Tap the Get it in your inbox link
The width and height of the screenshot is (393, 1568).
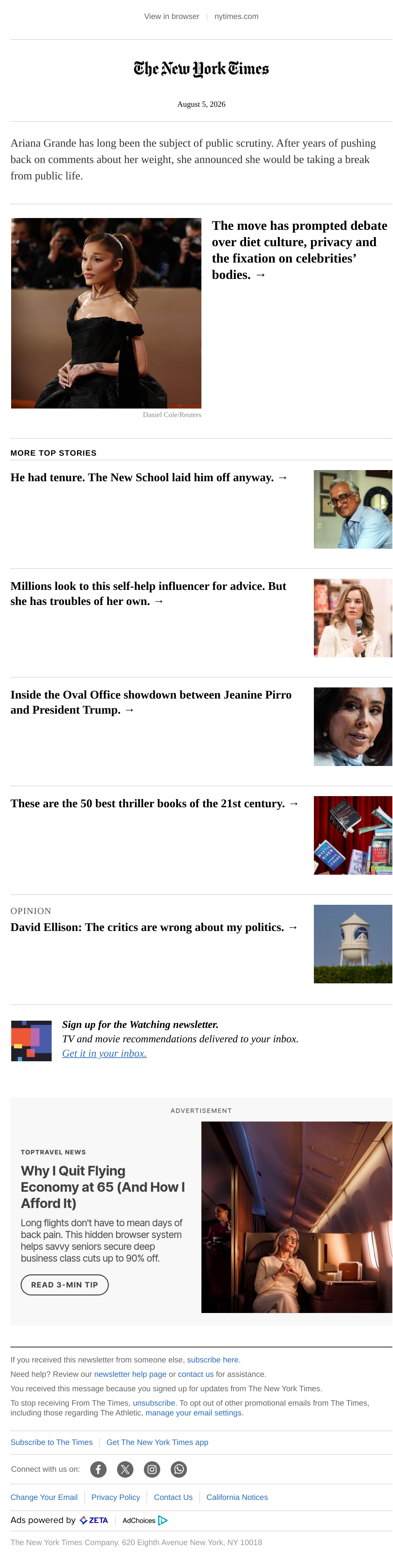tap(104, 1053)
